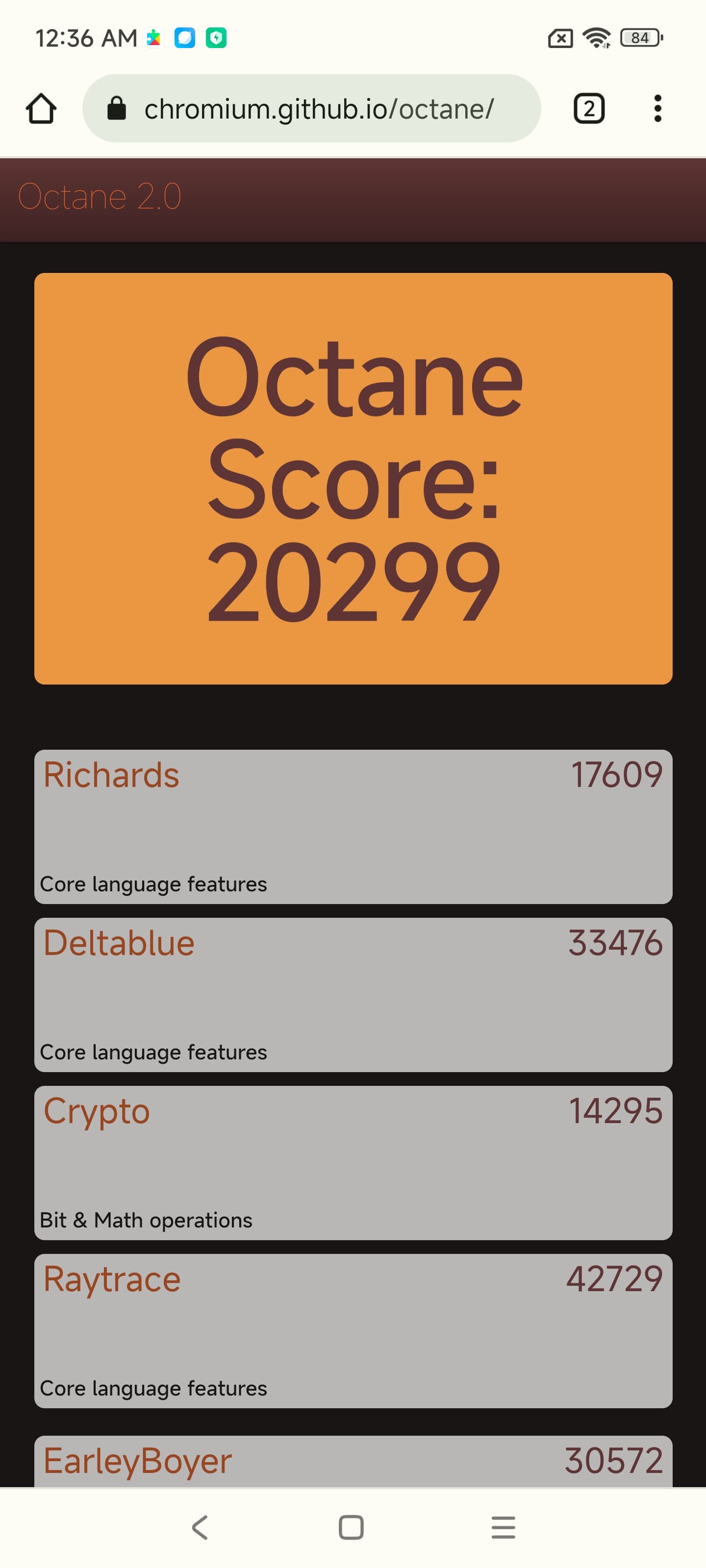Tap the Octane 2.0 header link
706x1568 pixels.
point(100,196)
